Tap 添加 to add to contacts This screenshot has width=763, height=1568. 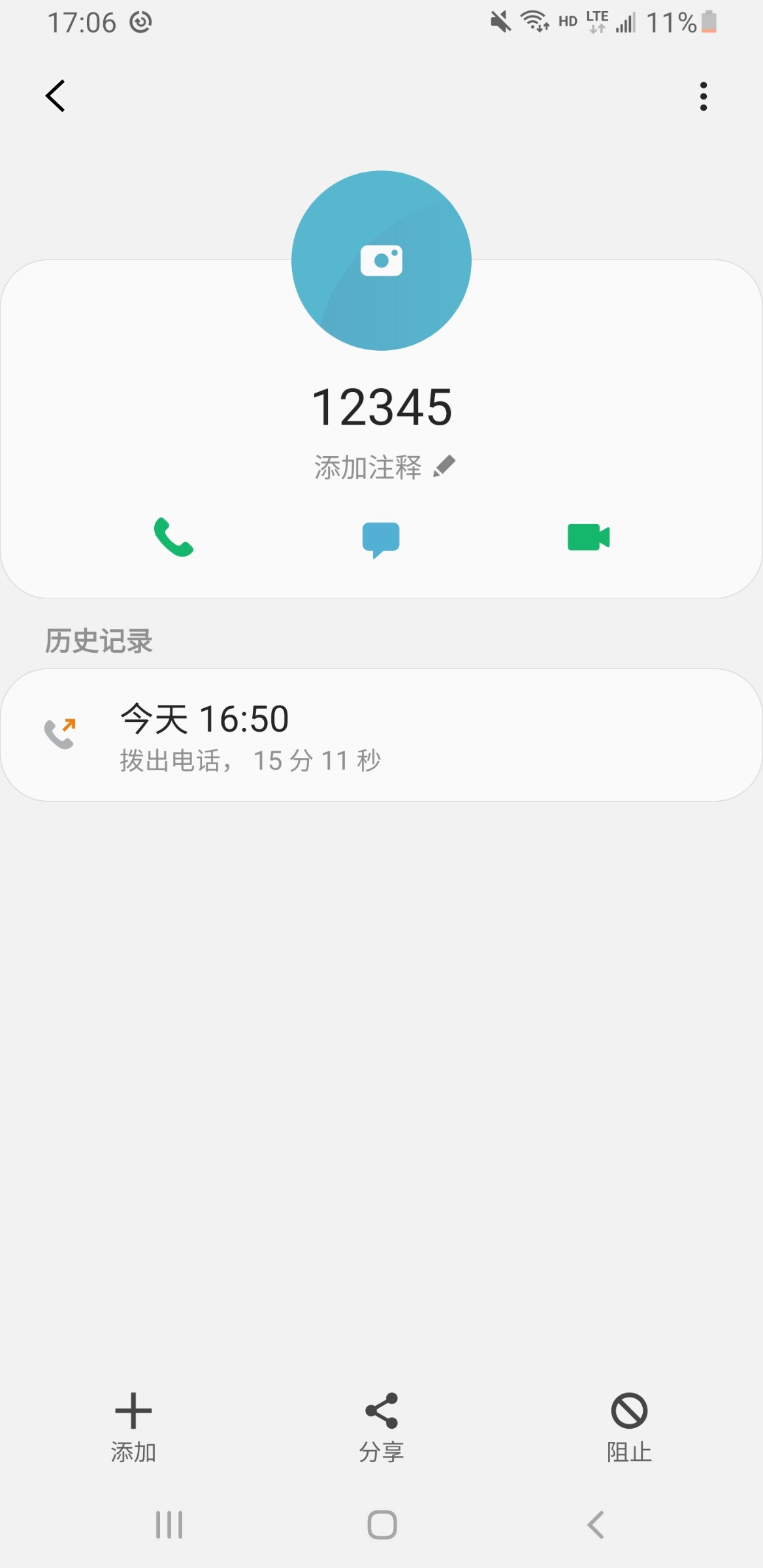pyautogui.click(x=133, y=1428)
